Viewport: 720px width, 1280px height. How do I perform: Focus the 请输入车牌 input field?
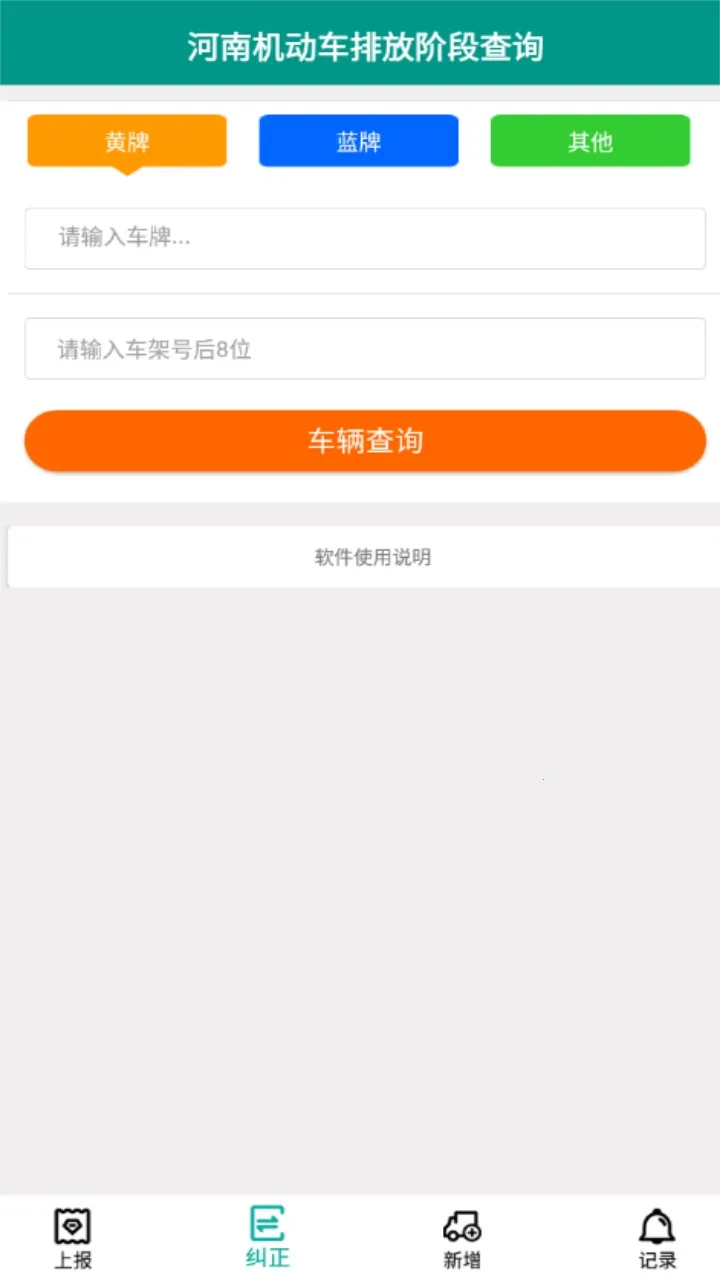point(365,238)
